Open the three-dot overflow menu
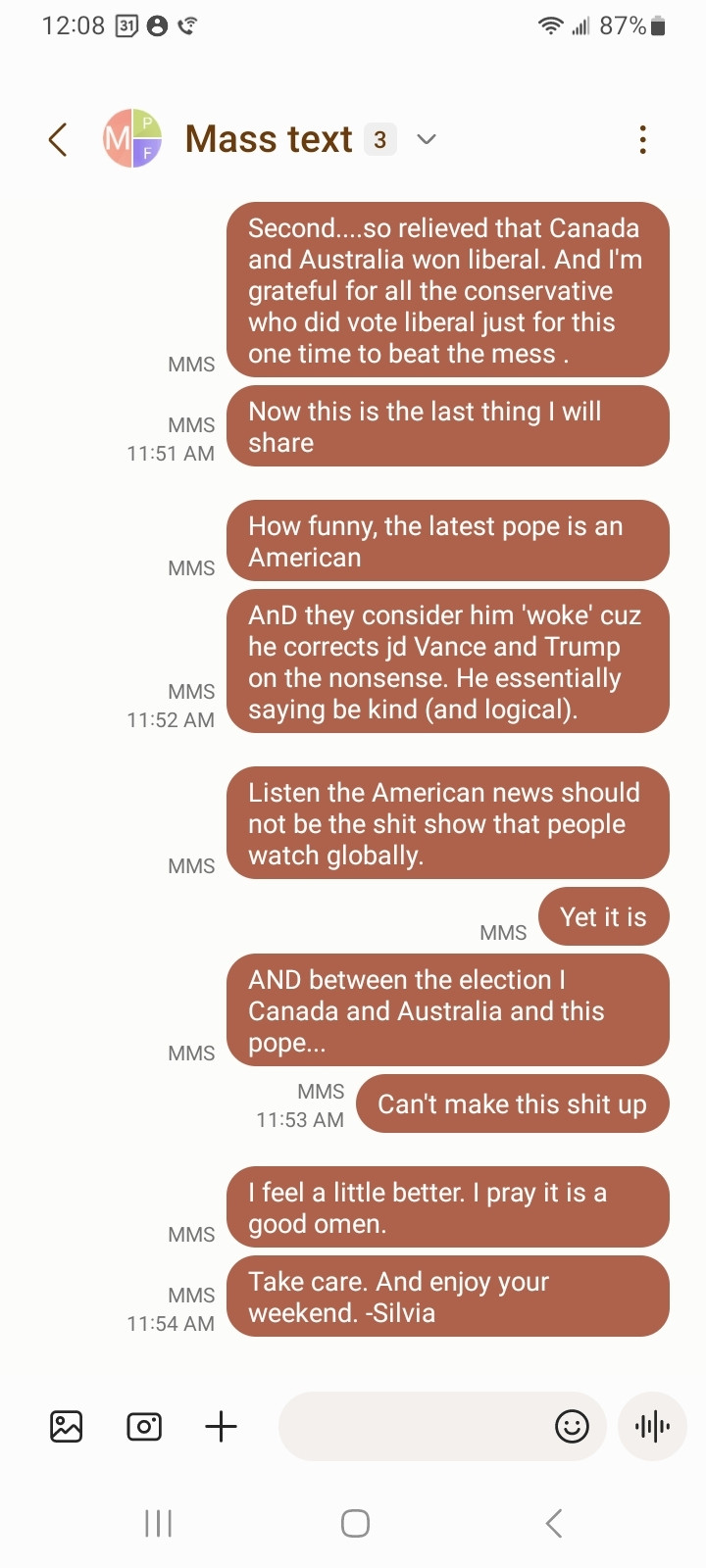706x1568 pixels. pos(642,139)
